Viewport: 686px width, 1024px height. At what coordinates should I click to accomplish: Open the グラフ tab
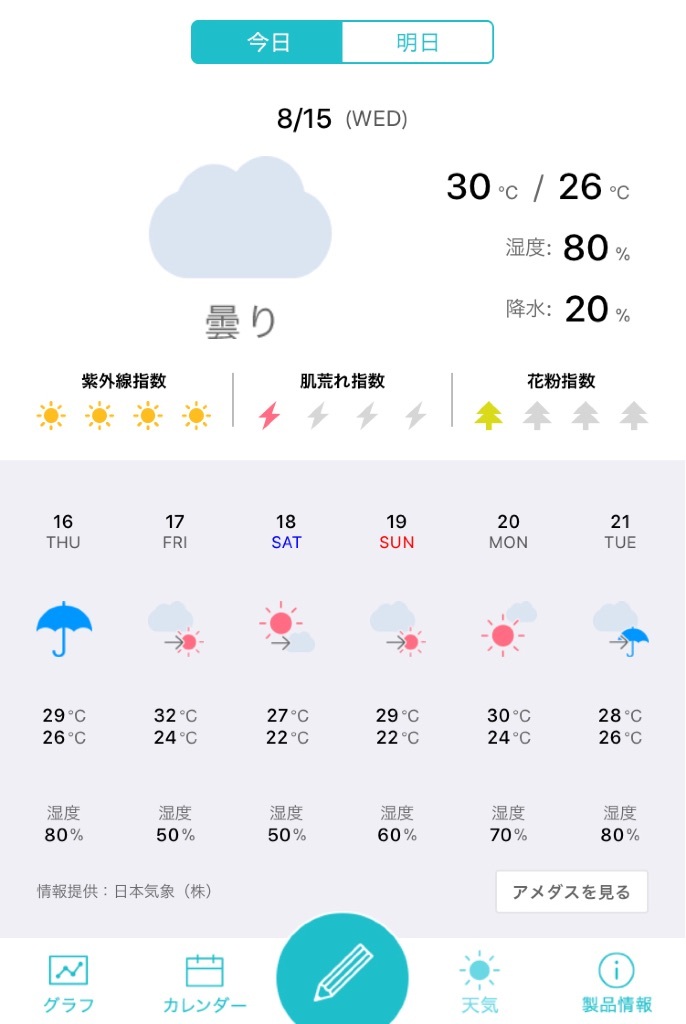pos(68,983)
